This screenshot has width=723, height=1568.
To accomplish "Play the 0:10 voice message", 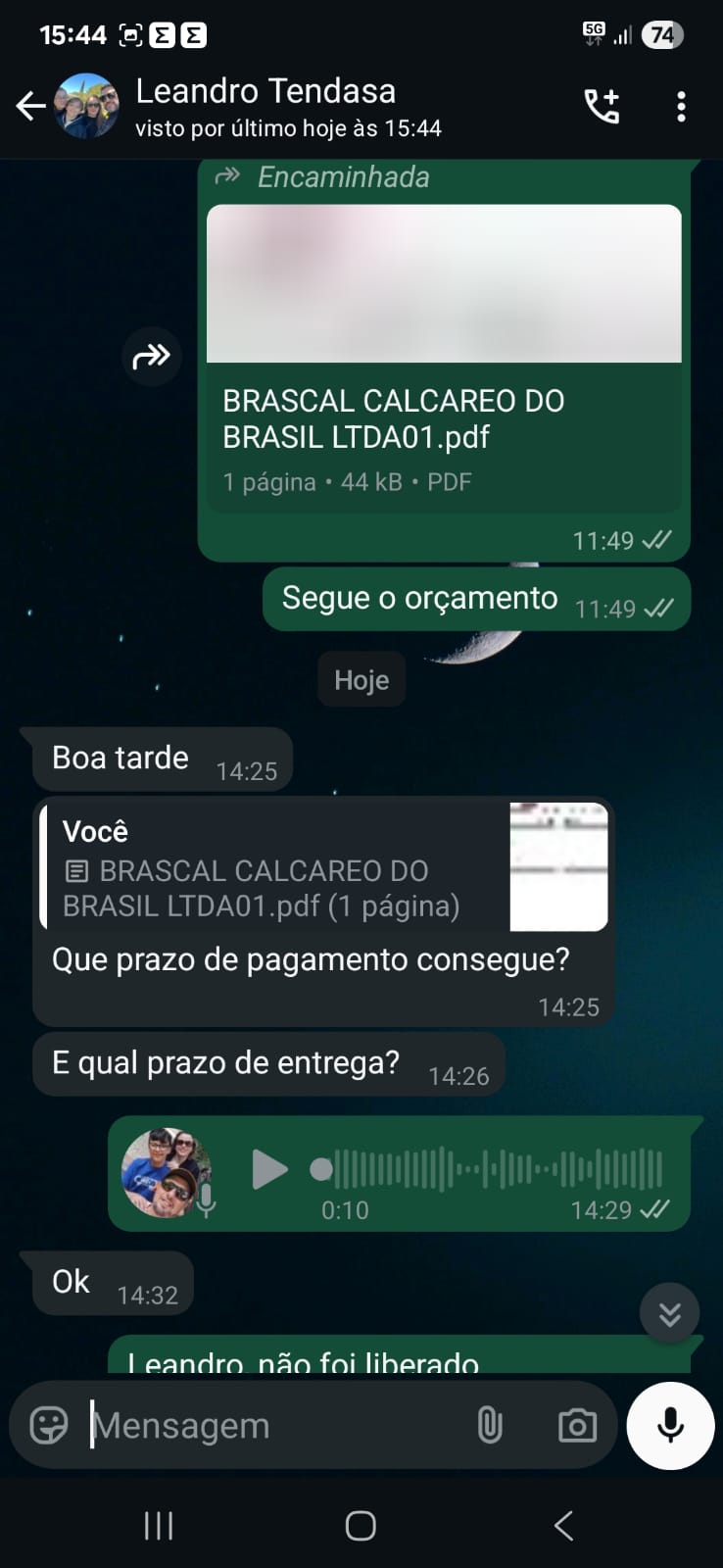I will pyautogui.click(x=269, y=1169).
